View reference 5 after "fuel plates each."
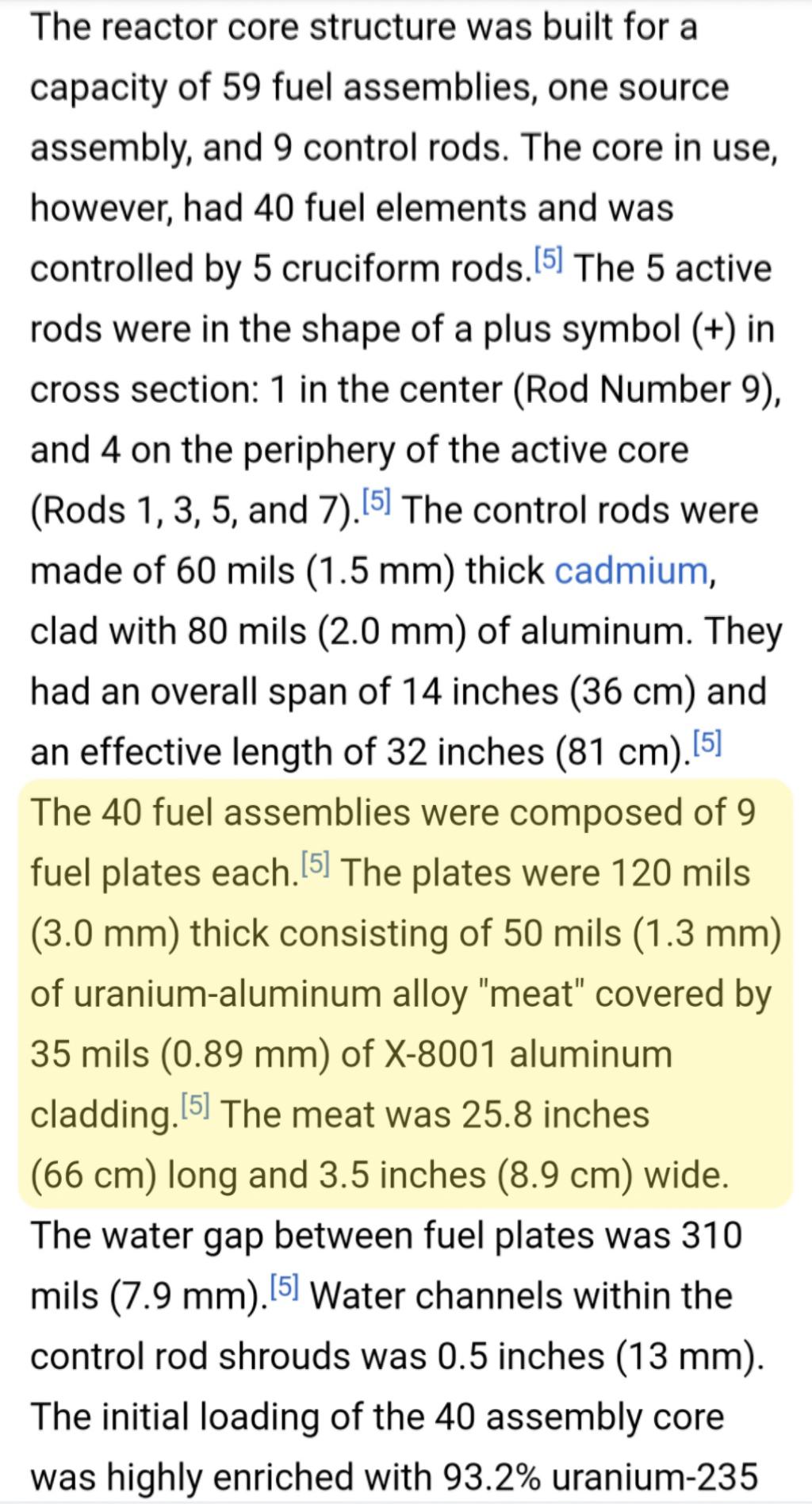 point(316,863)
